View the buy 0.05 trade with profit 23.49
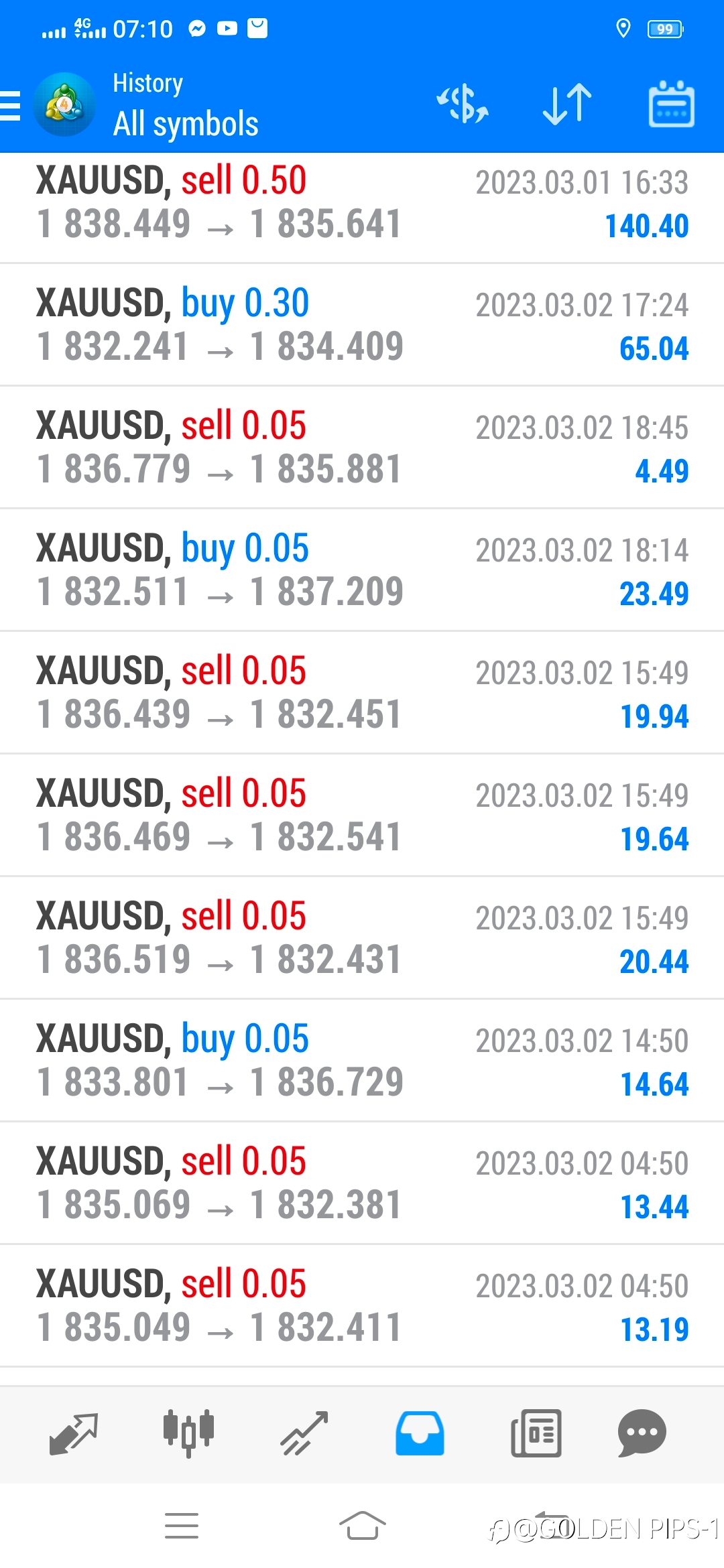724x1568 pixels. click(362, 570)
